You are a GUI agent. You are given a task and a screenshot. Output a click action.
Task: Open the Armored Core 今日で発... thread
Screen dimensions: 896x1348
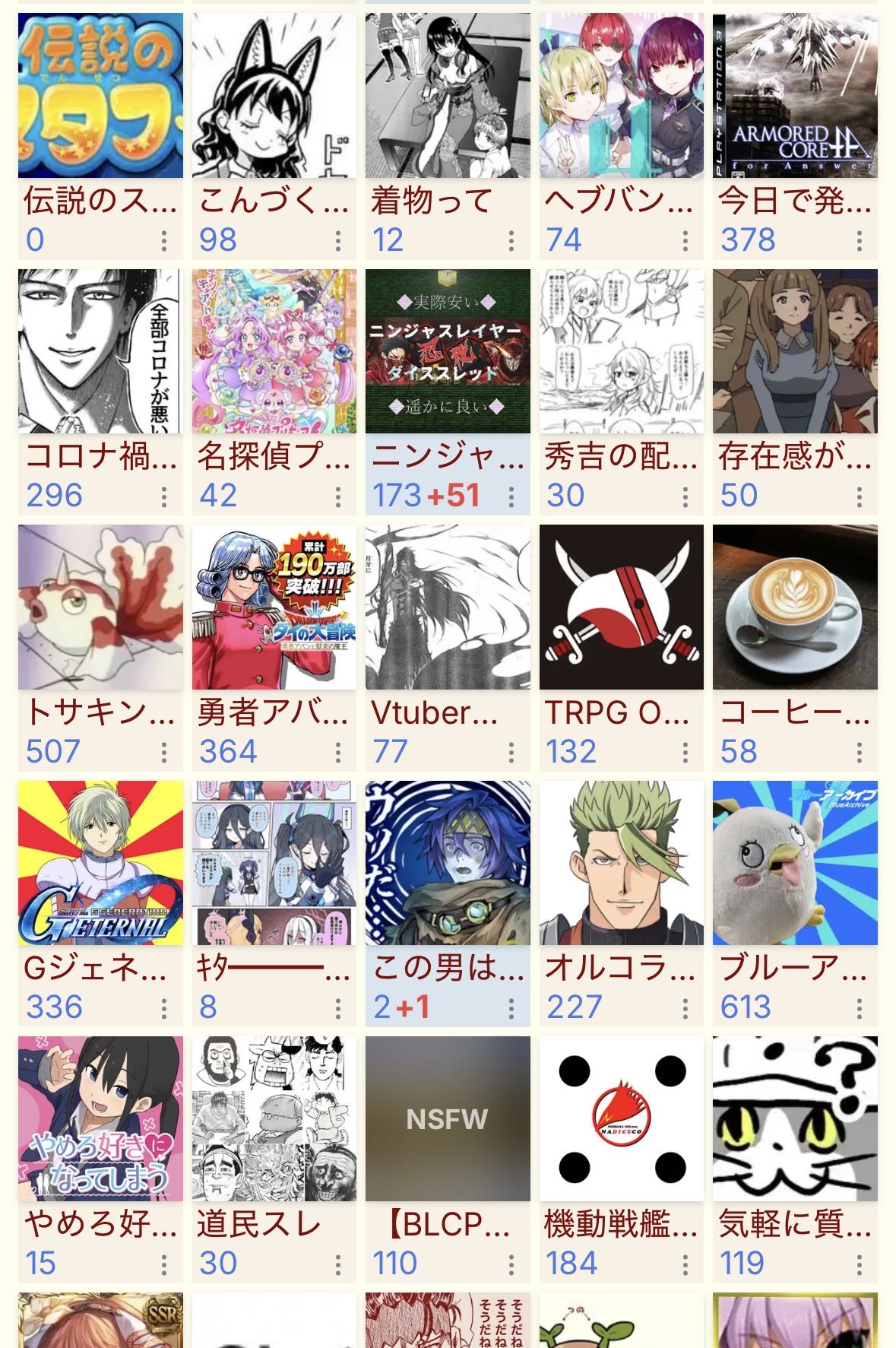coord(795,96)
